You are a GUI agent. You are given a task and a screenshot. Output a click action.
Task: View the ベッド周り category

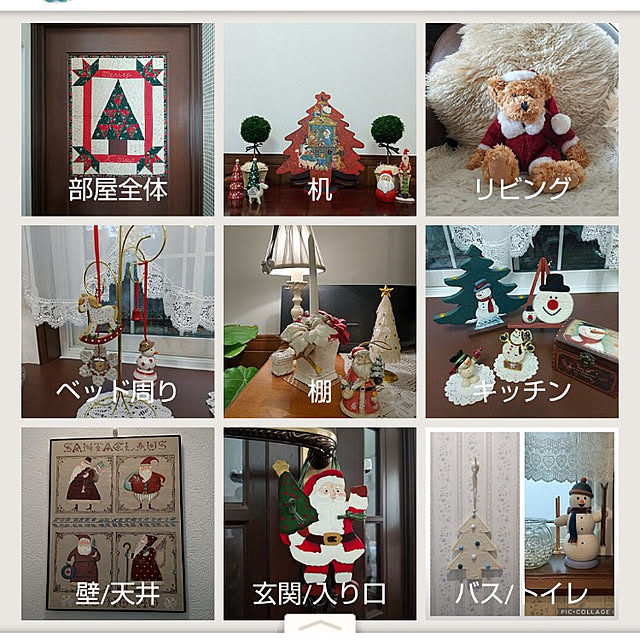(118, 322)
